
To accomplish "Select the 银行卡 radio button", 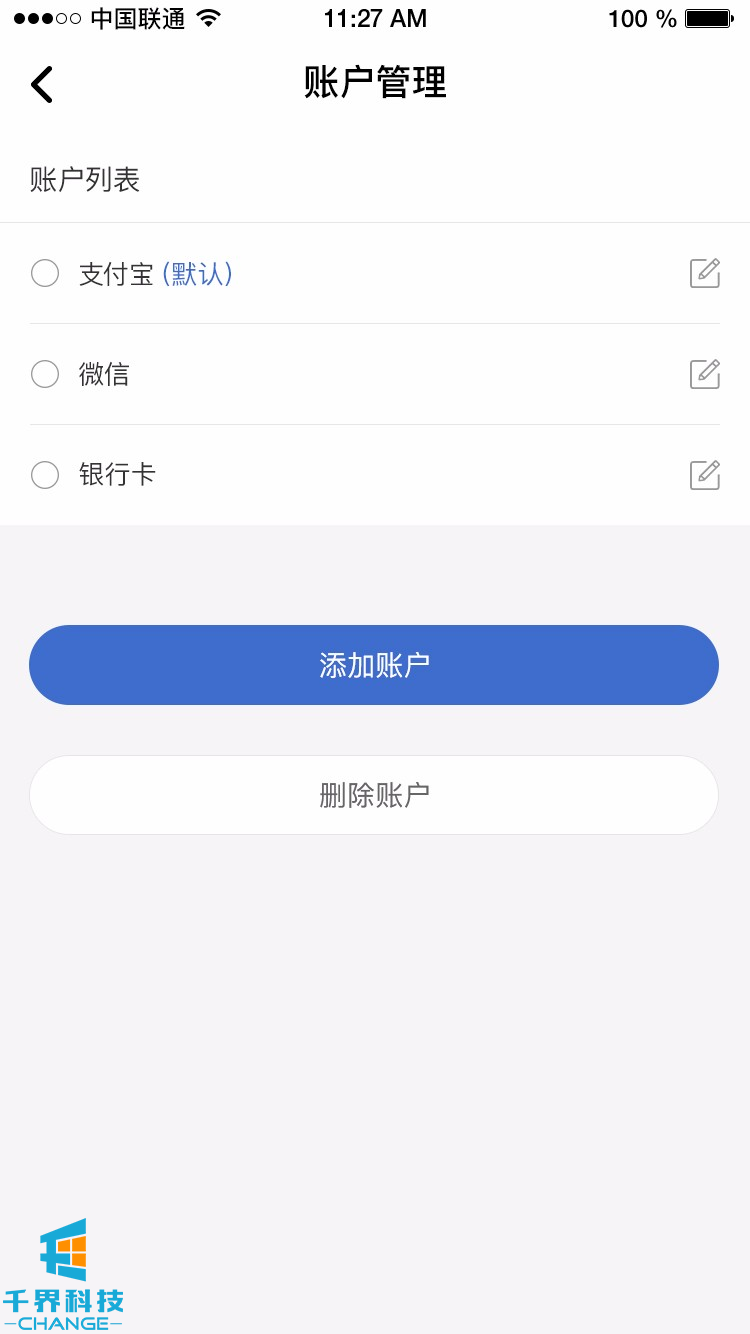I will click(x=45, y=474).
